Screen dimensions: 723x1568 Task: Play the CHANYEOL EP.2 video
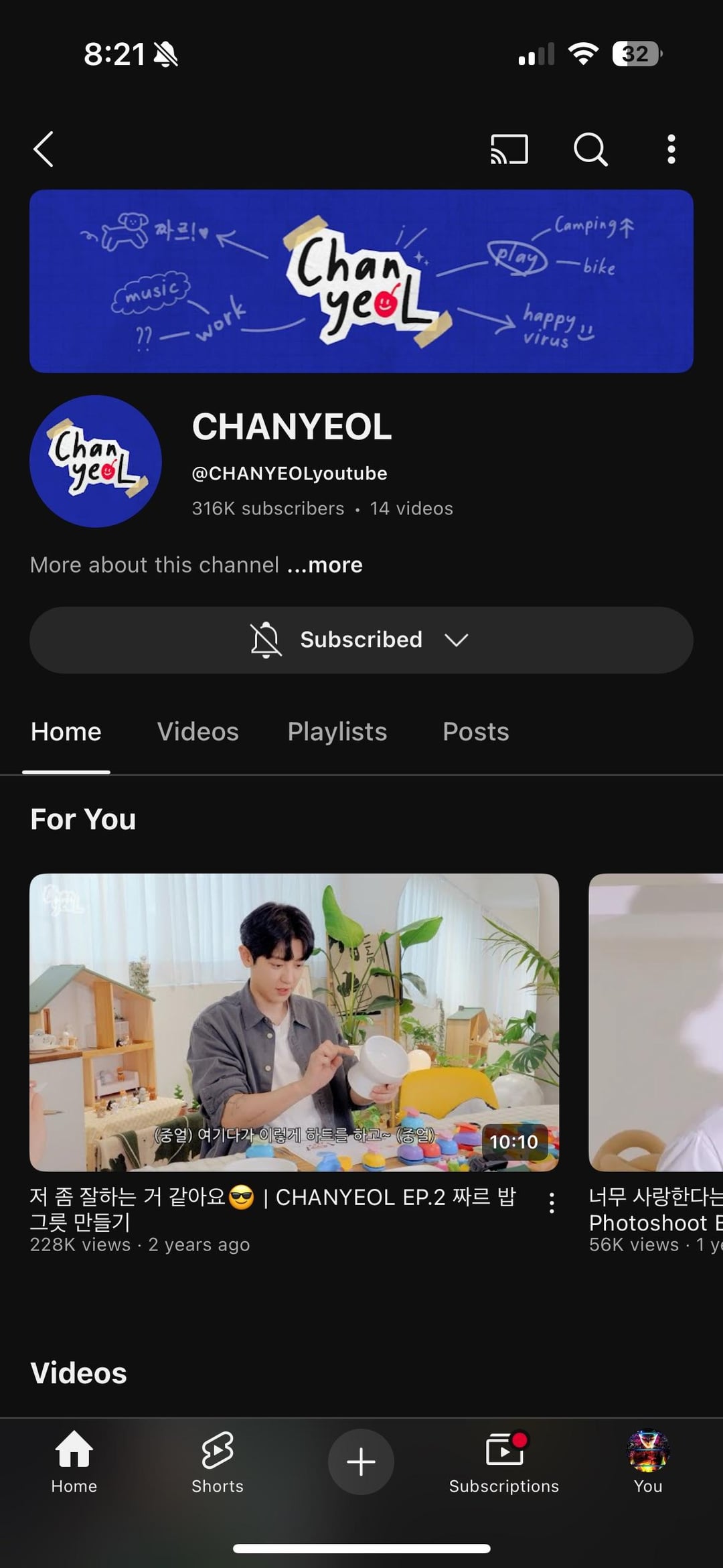[294, 1022]
